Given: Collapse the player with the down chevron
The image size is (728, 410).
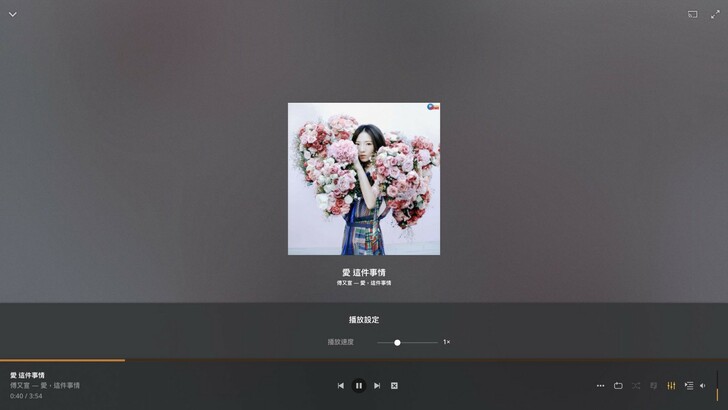Looking at the screenshot, I should tap(13, 15).
